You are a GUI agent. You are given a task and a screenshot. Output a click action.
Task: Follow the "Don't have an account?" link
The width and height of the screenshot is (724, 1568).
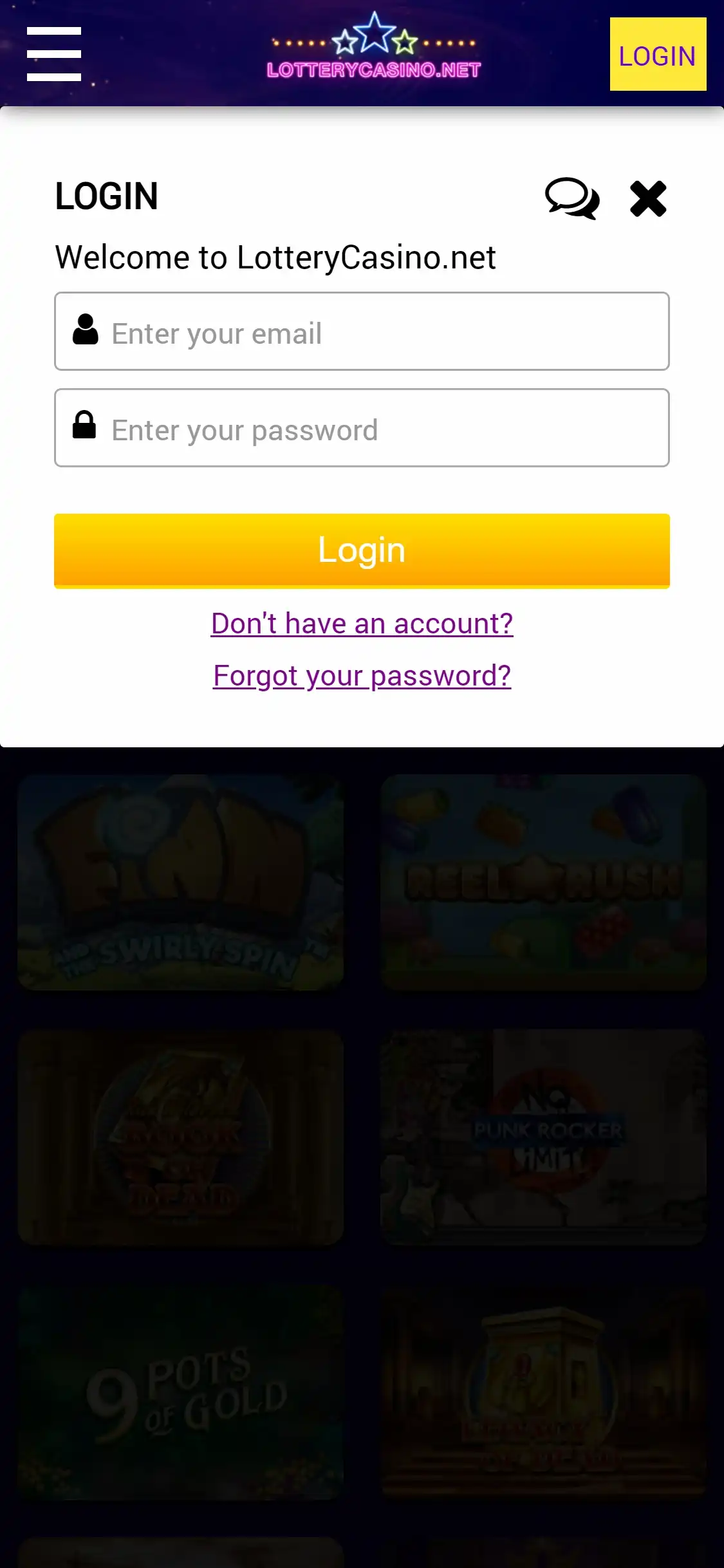[362, 624]
